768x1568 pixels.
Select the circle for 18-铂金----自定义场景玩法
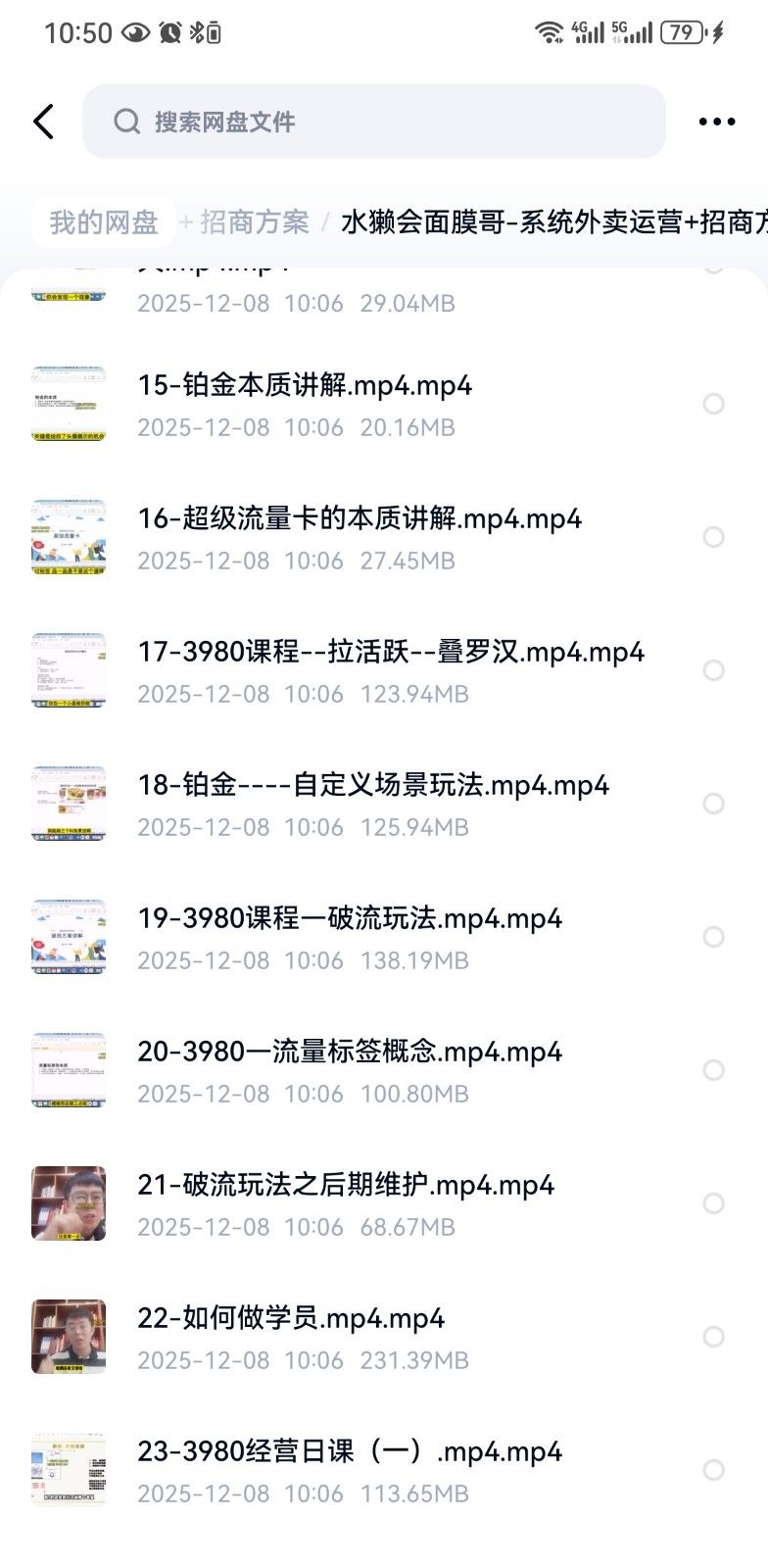click(713, 804)
